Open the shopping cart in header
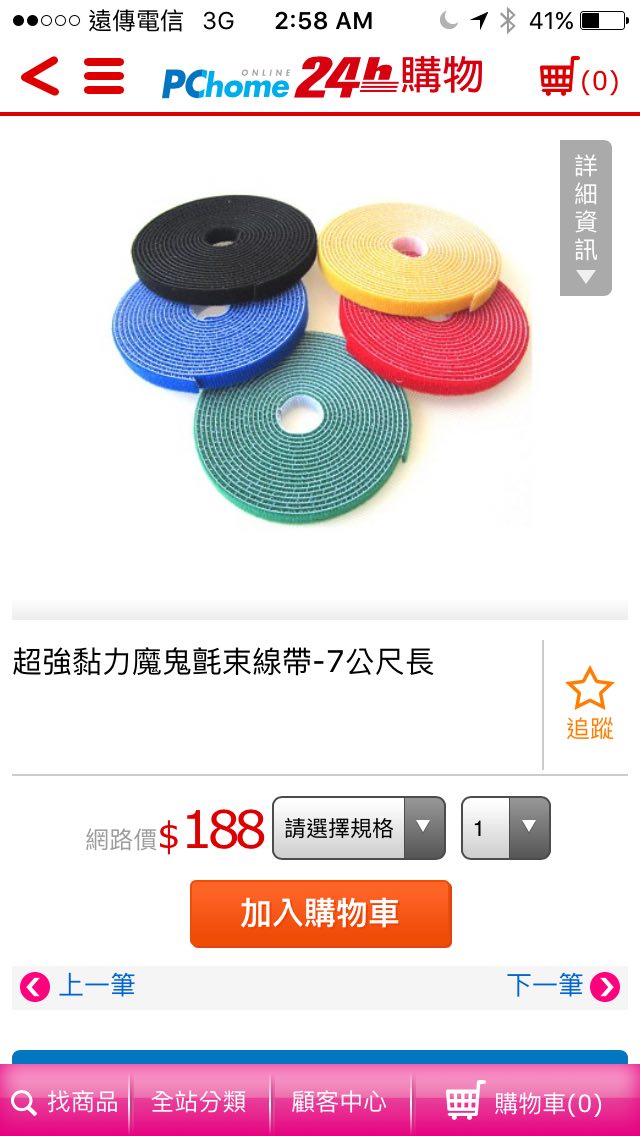Screen dimensions: 640x1136 click(x=579, y=78)
